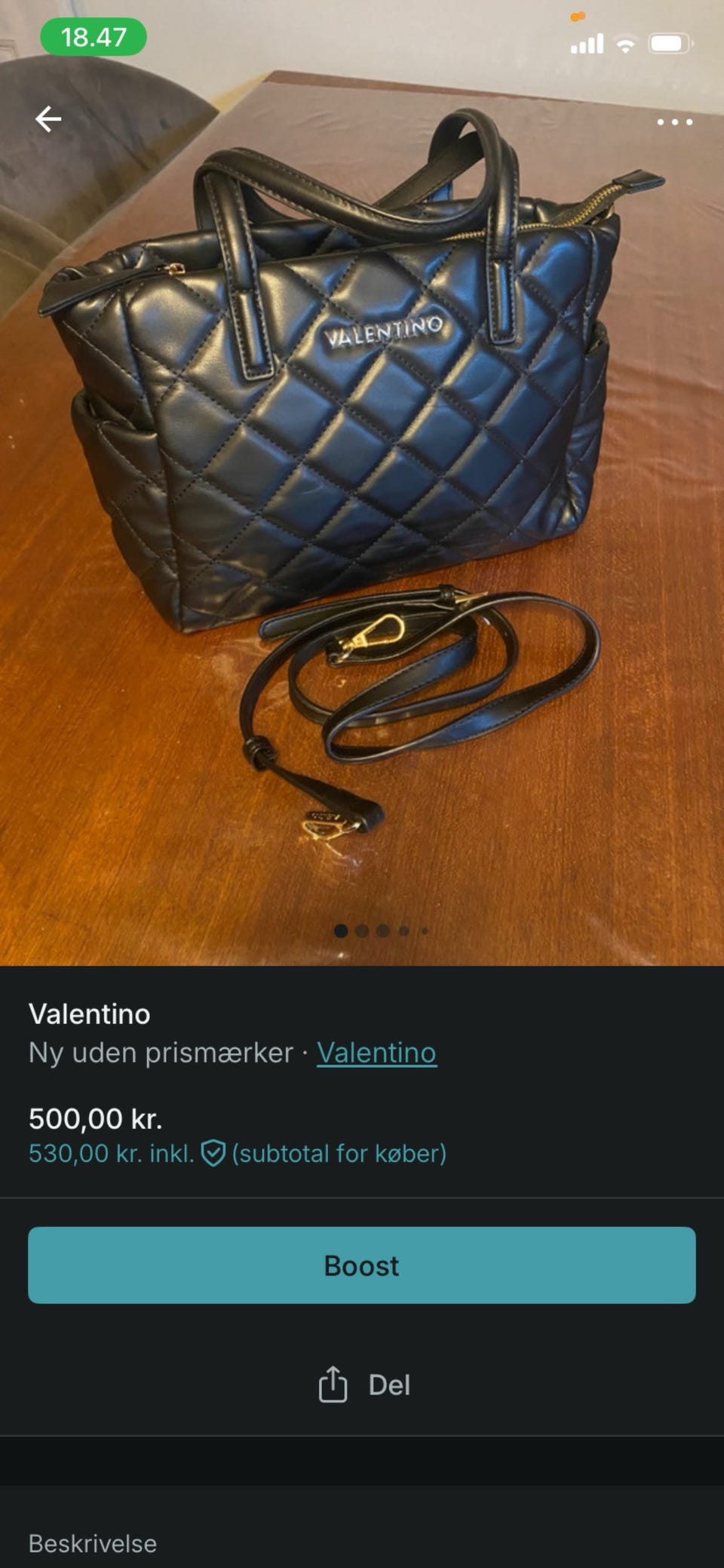This screenshot has height=1568, width=724.
Task: Tap the battery indicator in the status bar
Action: 670,44
